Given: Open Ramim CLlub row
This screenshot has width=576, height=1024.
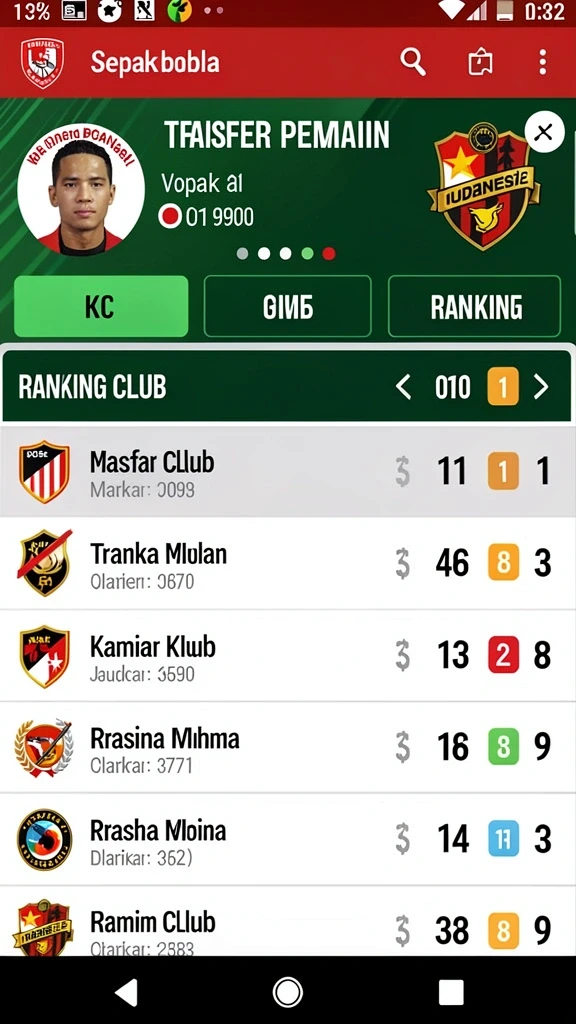Looking at the screenshot, I should point(287,921).
